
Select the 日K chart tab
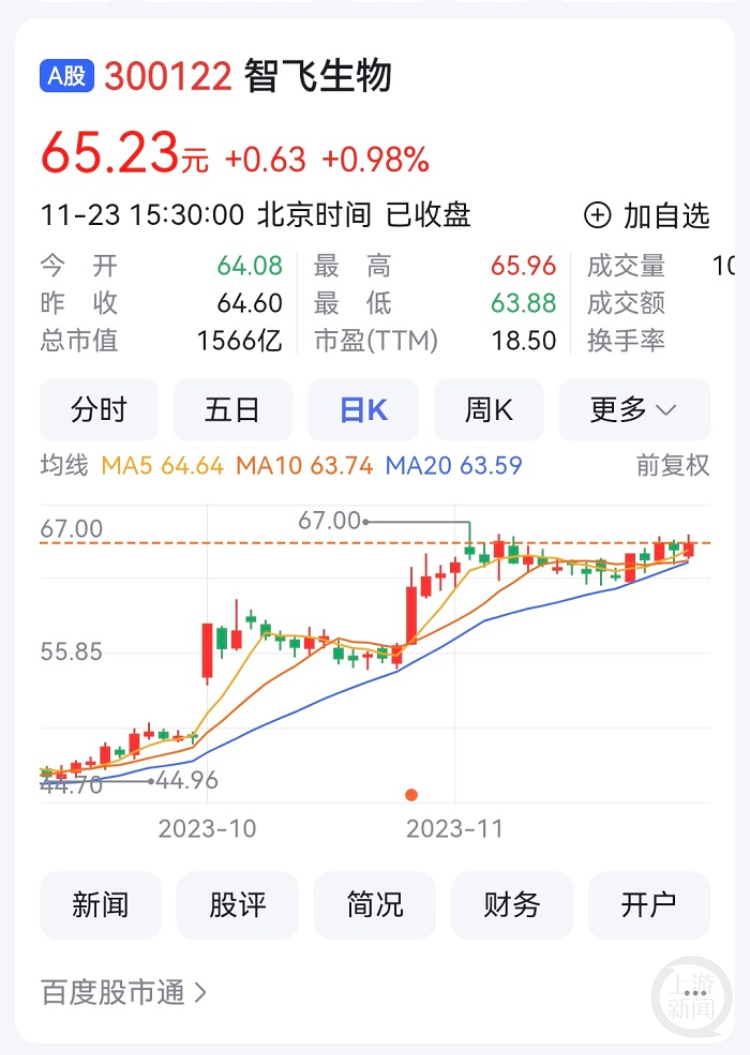point(363,410)
